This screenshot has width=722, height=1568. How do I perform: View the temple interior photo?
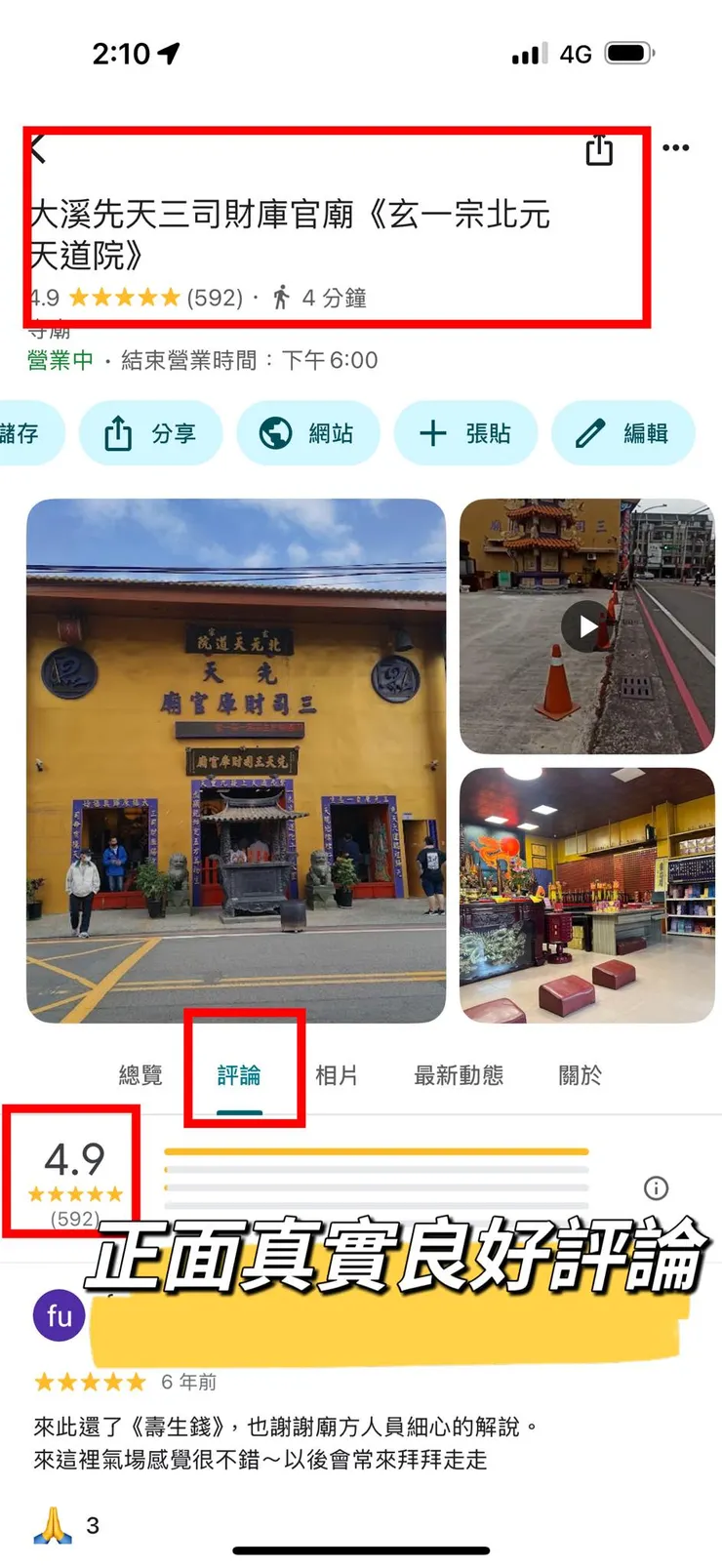[586, 895]
